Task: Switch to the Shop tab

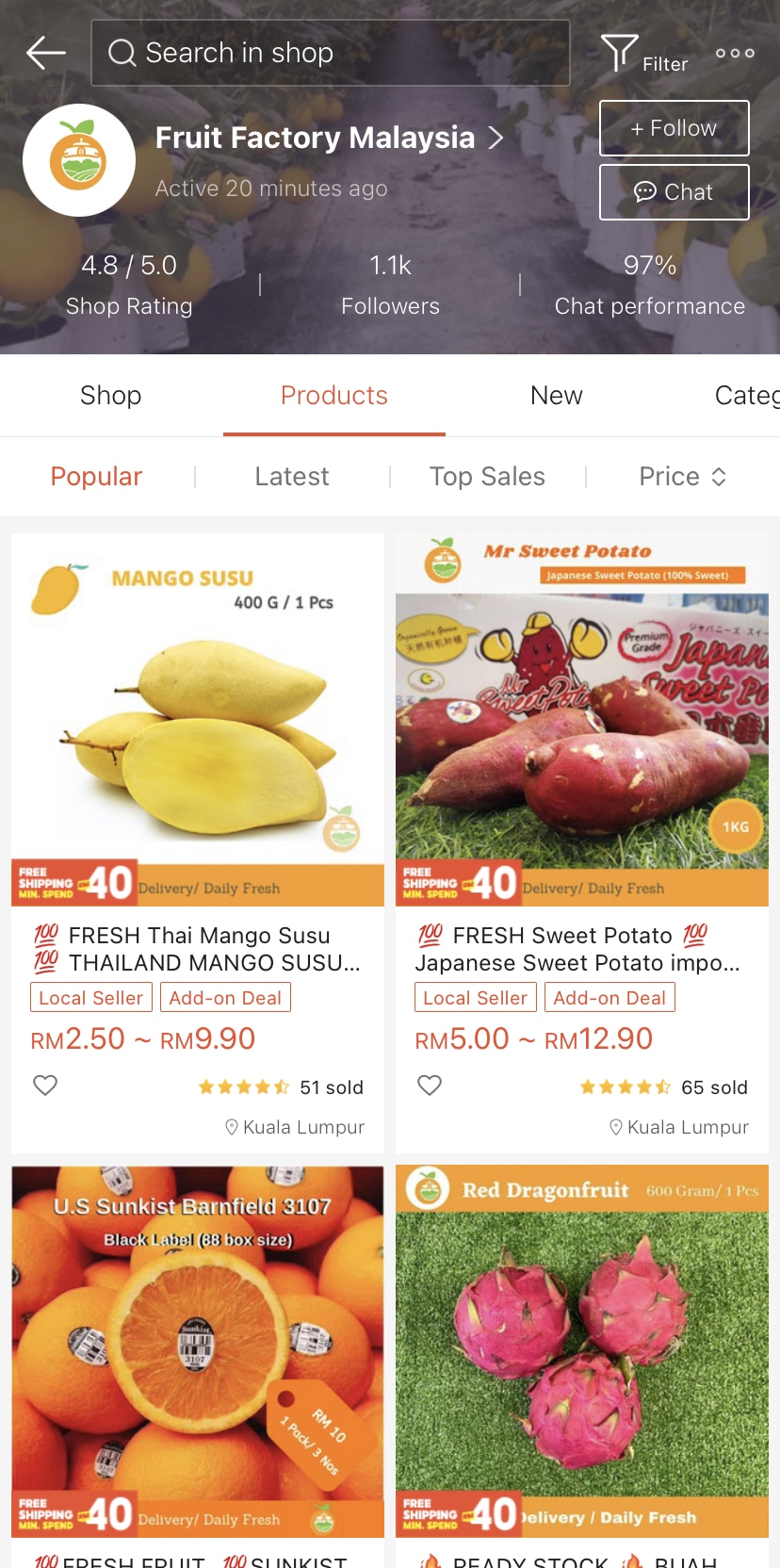Action: (x=110, y=396)
